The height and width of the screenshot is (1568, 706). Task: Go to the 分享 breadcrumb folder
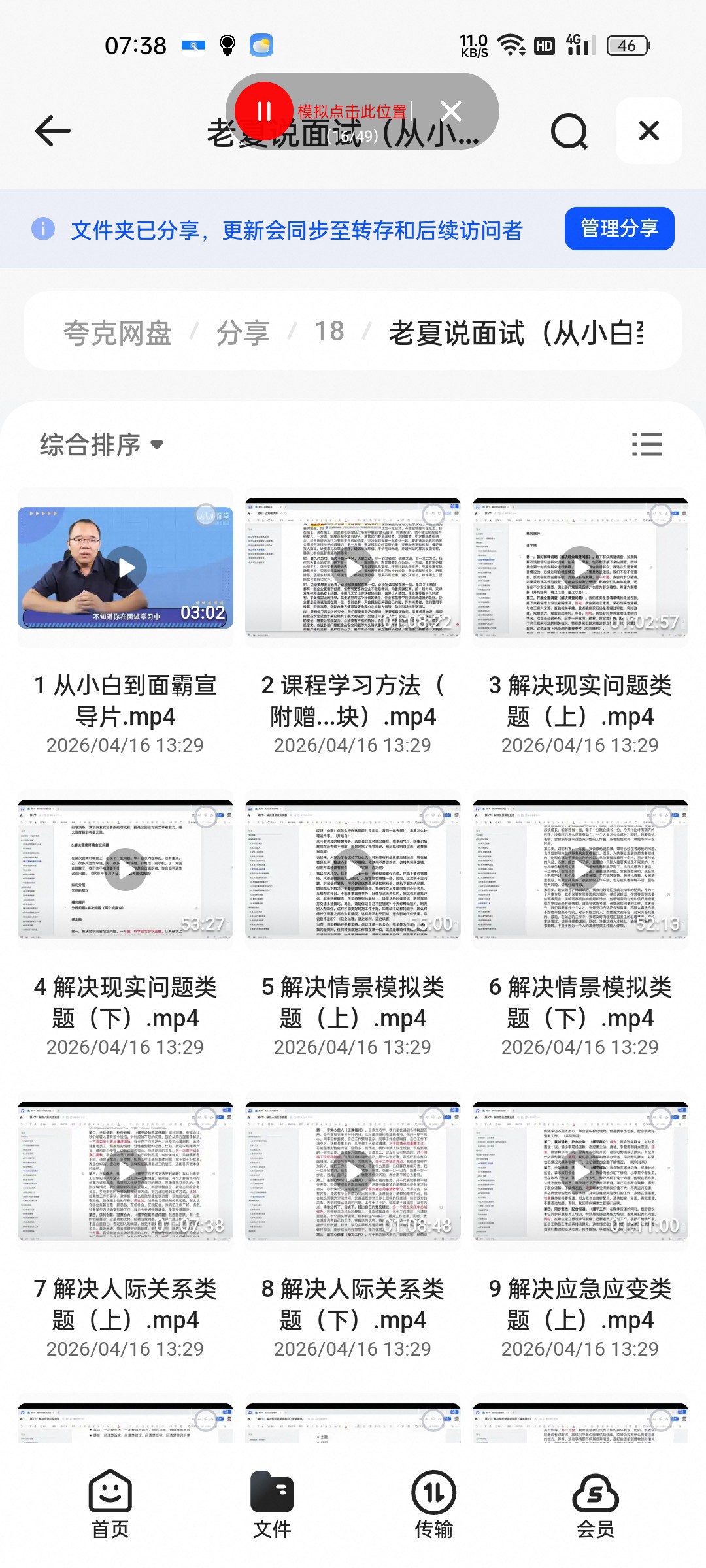(243, 333)
